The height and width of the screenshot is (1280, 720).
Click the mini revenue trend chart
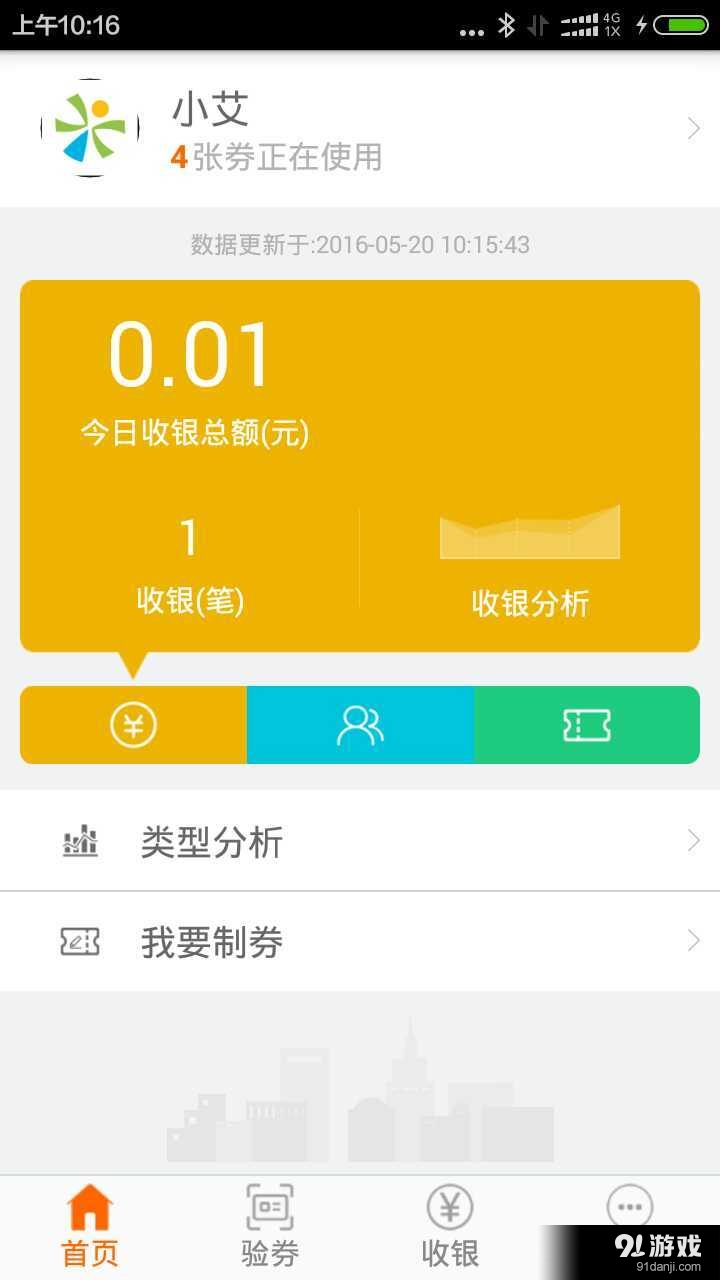(529, 531)
